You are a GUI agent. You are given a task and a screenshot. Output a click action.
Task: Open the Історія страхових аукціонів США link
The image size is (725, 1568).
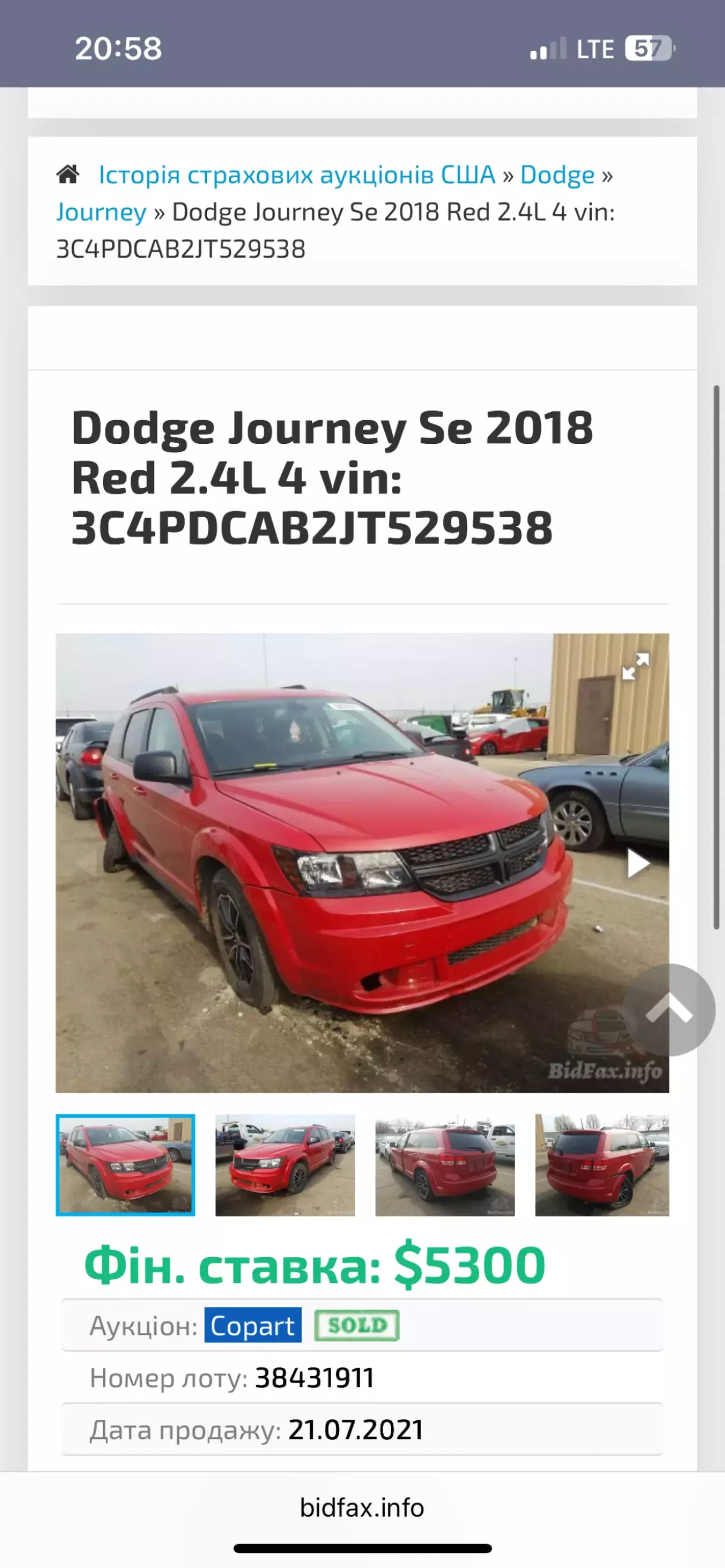(297, 175)
